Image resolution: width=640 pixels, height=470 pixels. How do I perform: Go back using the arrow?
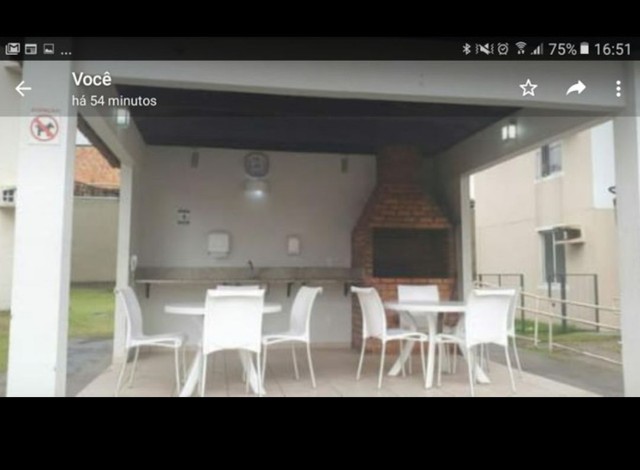[x=23, y=89]
